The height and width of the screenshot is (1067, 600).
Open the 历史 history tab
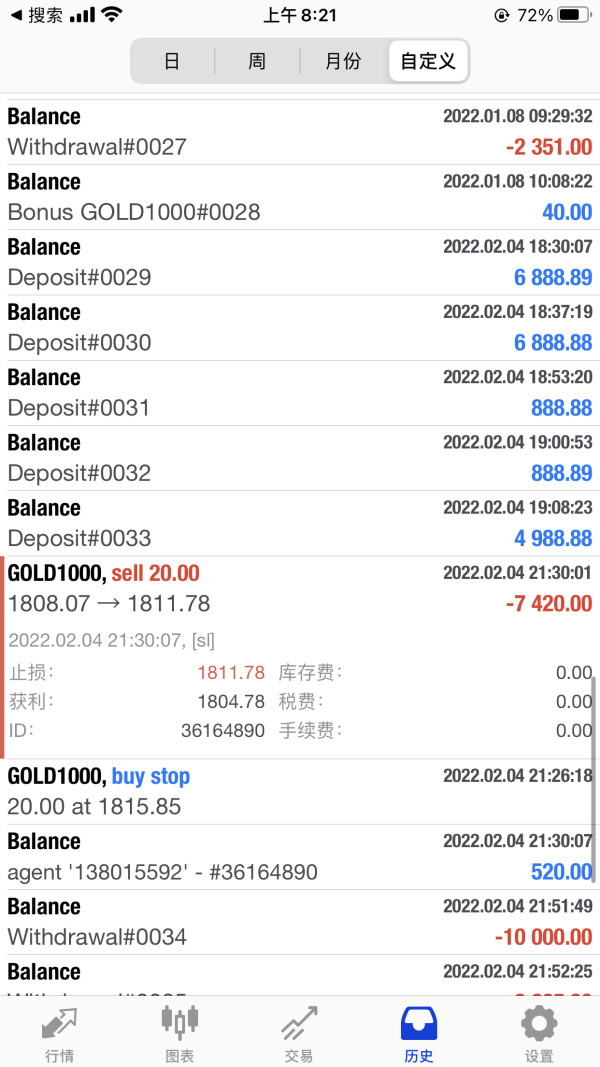[419, 1033]
